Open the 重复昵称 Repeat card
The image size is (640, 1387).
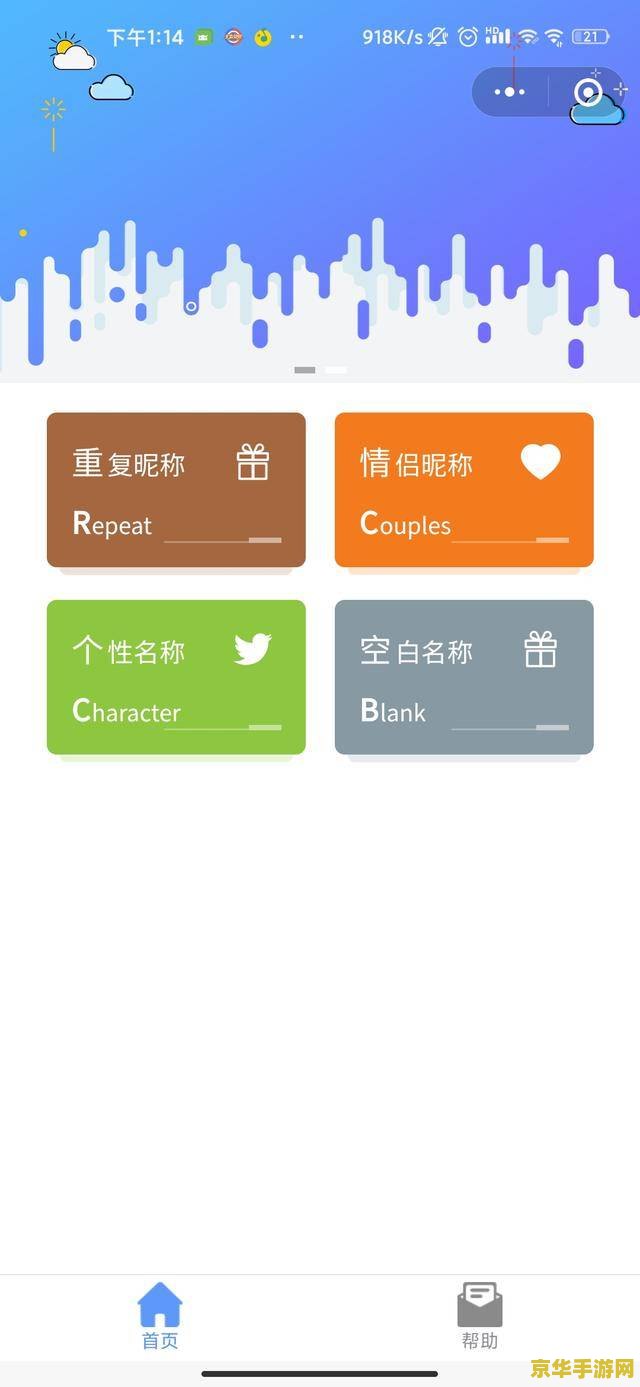176,490
